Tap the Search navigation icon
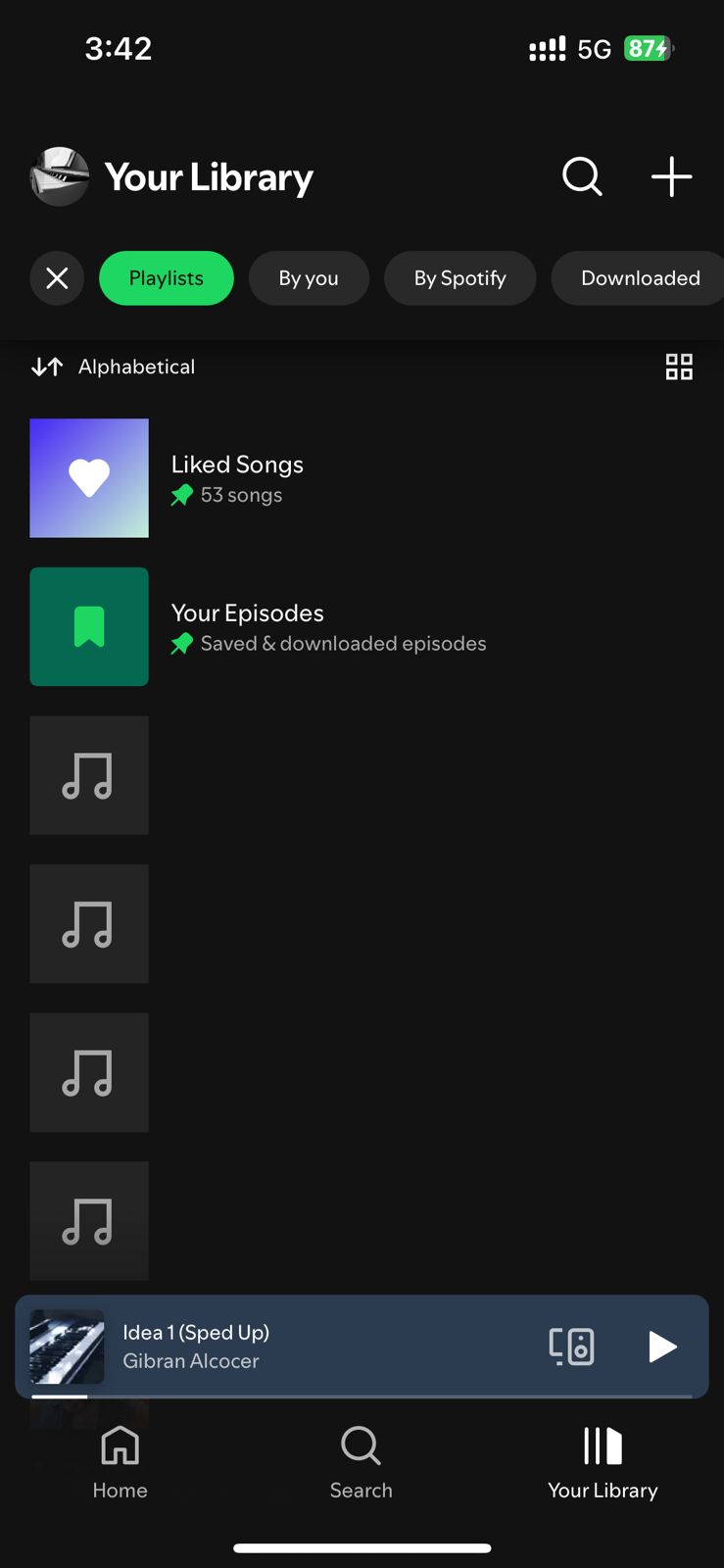 point(361,1460)
